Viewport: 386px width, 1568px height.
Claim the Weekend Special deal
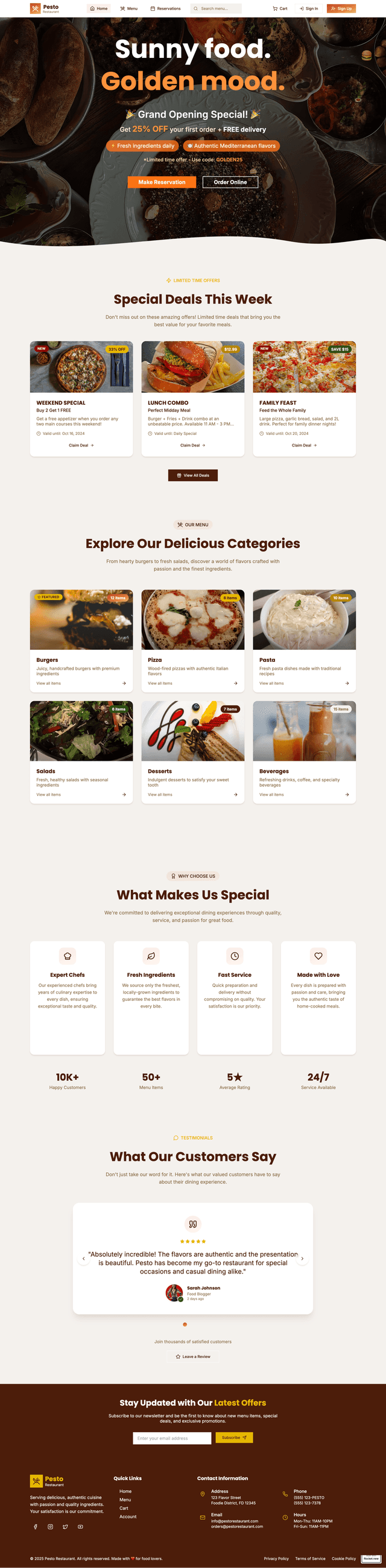tap(81, 445)
